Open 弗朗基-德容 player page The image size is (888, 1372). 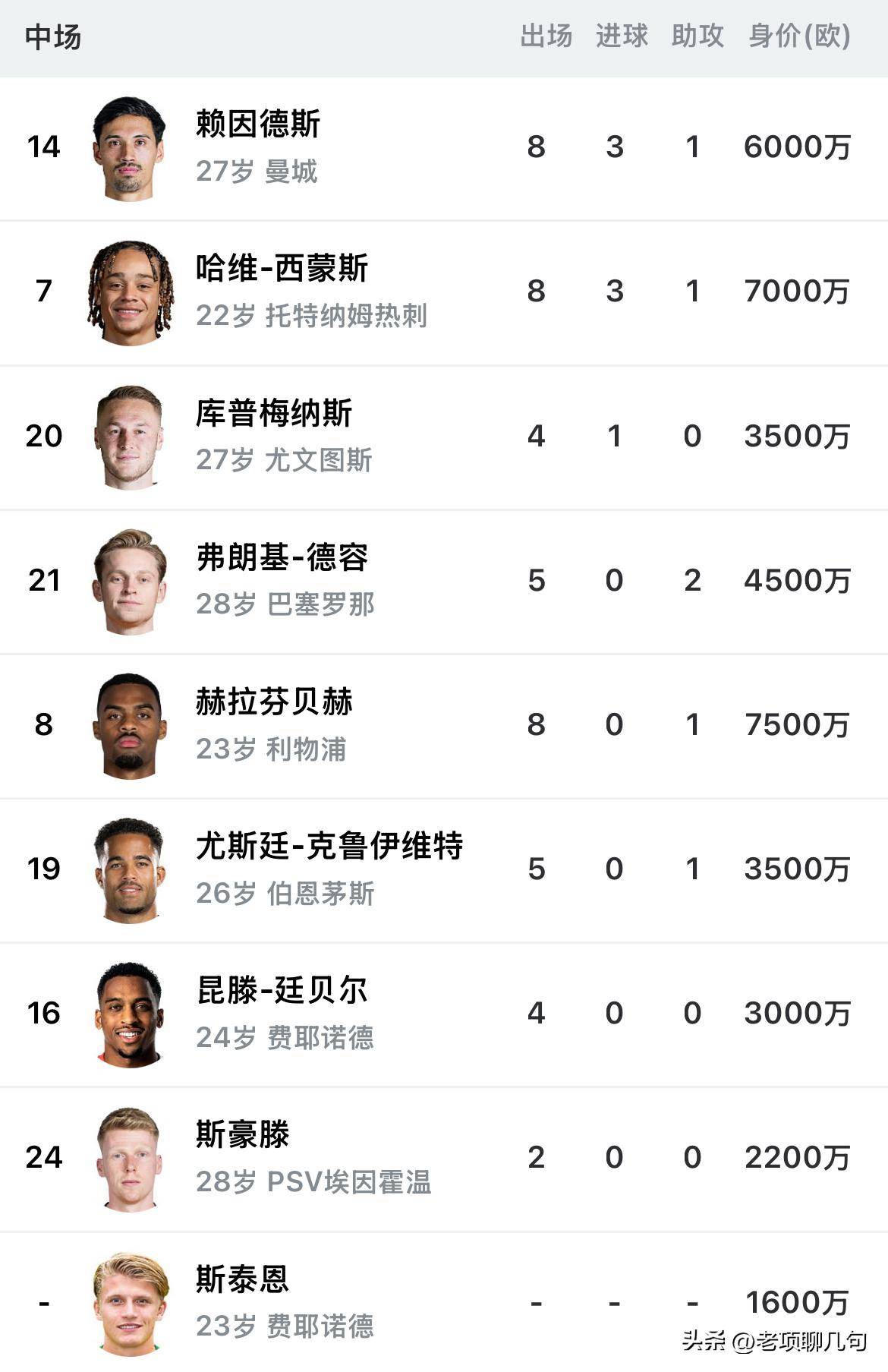(282, 558)
